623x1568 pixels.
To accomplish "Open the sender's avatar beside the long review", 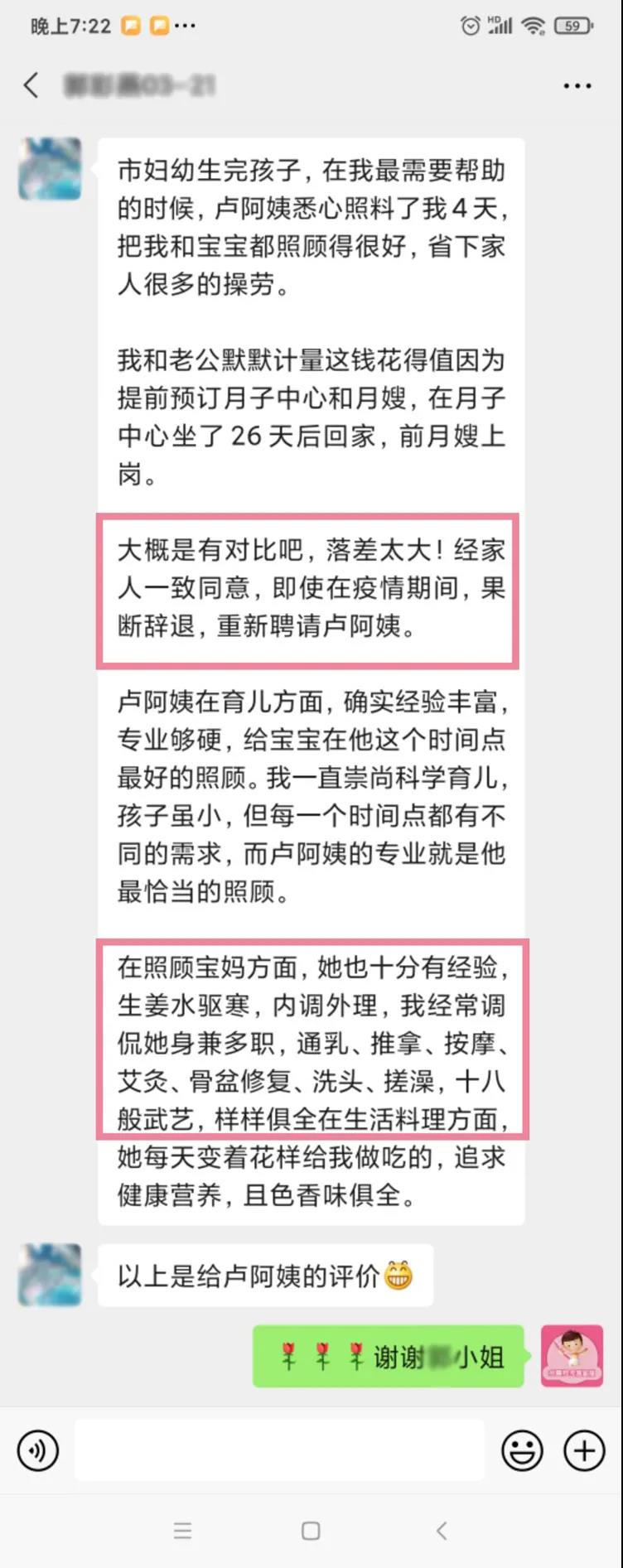I will pos(50,170).
